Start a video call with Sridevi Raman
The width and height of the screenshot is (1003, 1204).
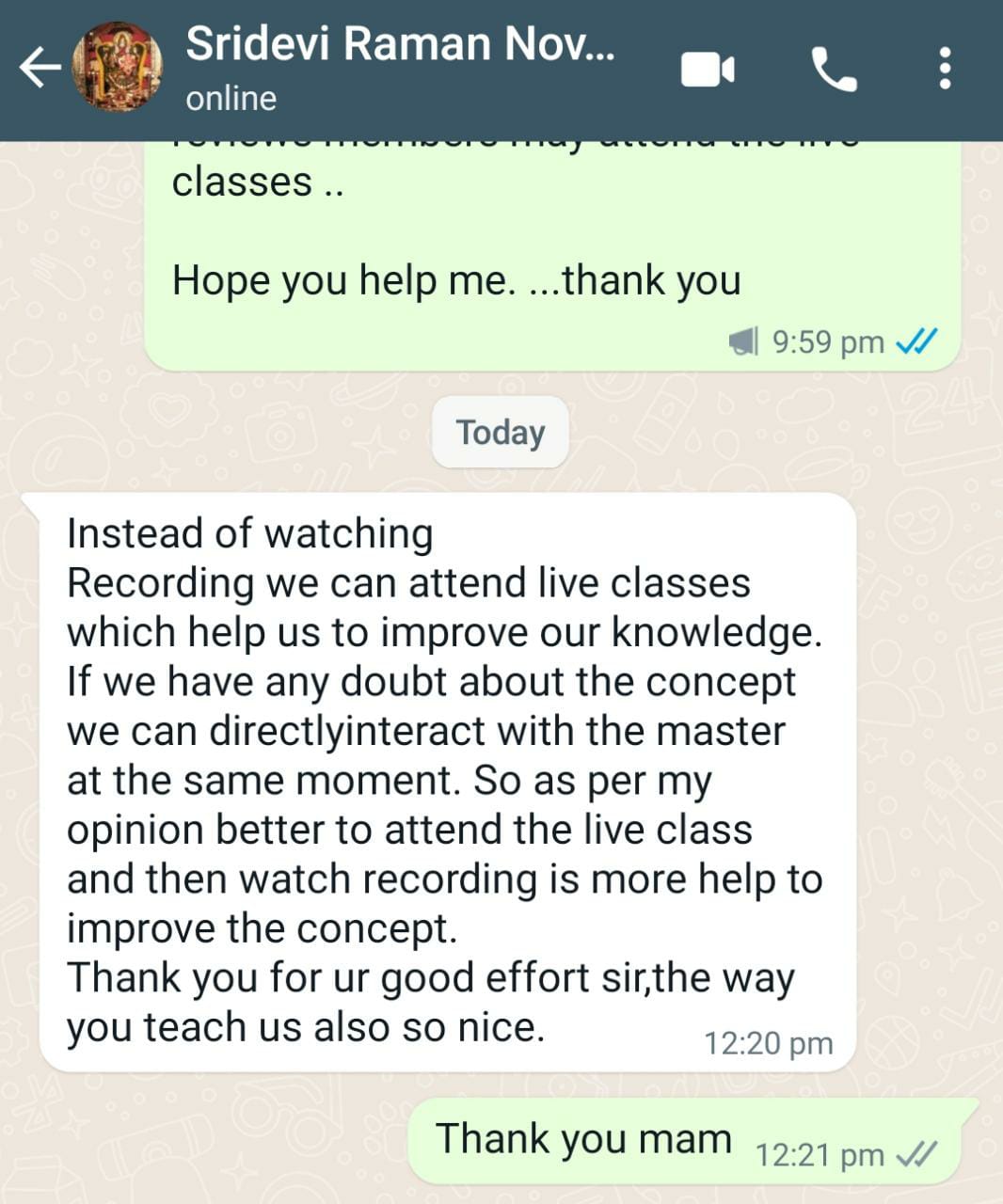coord(707,70)
